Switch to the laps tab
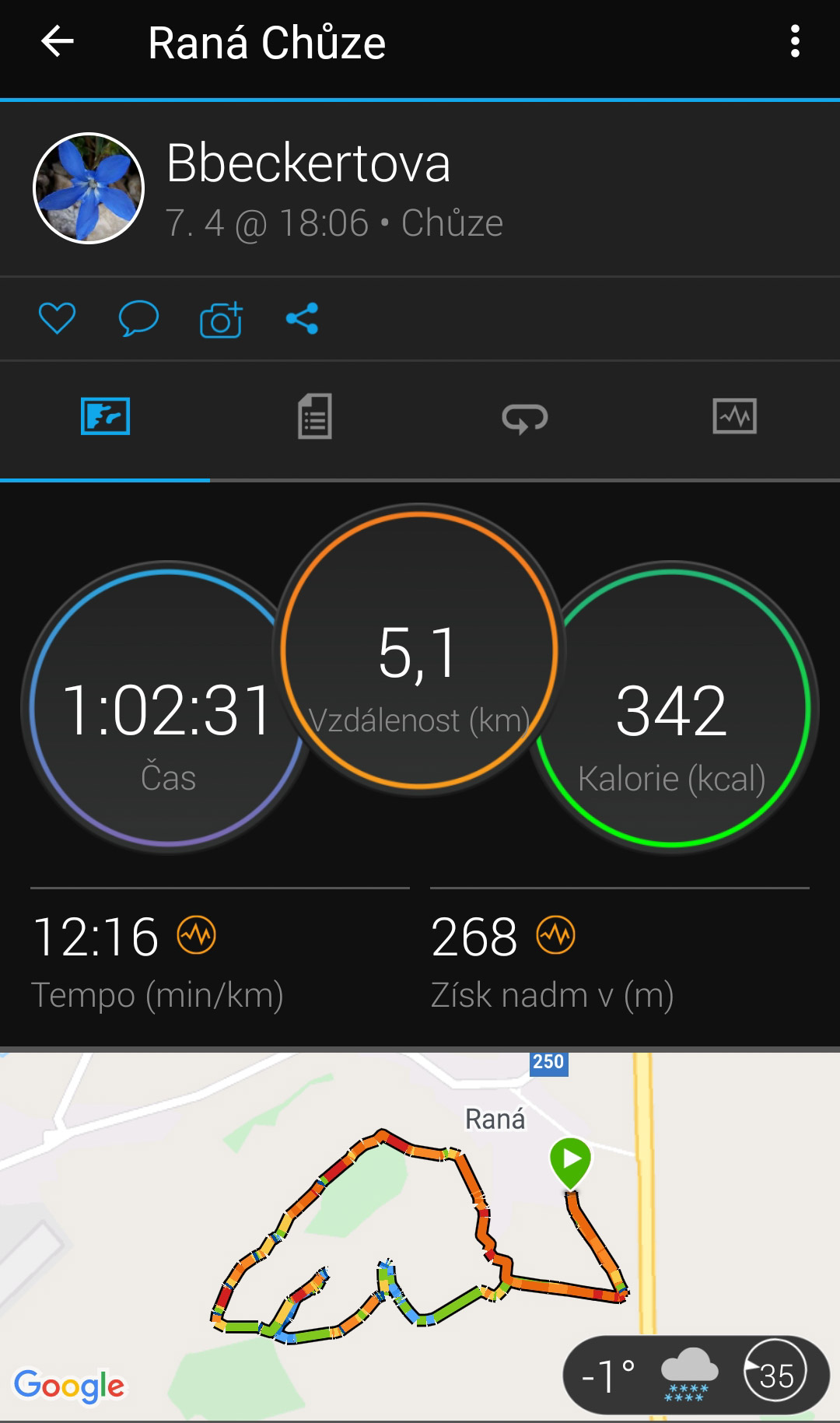This screenshot has height=1423, width=840. point(525,418)
